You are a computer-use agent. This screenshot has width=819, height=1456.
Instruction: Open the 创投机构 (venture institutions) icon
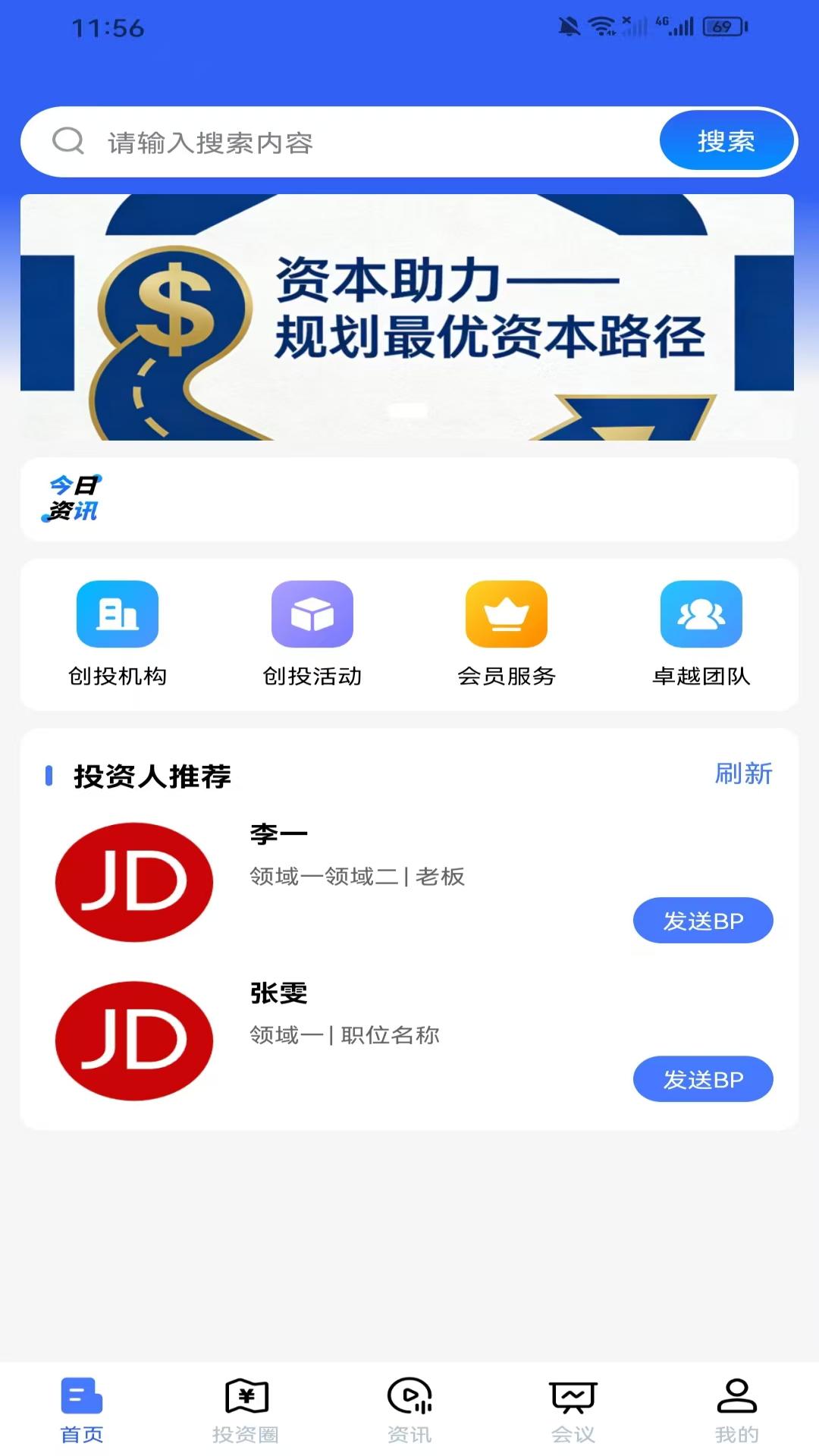click(118, 614)
